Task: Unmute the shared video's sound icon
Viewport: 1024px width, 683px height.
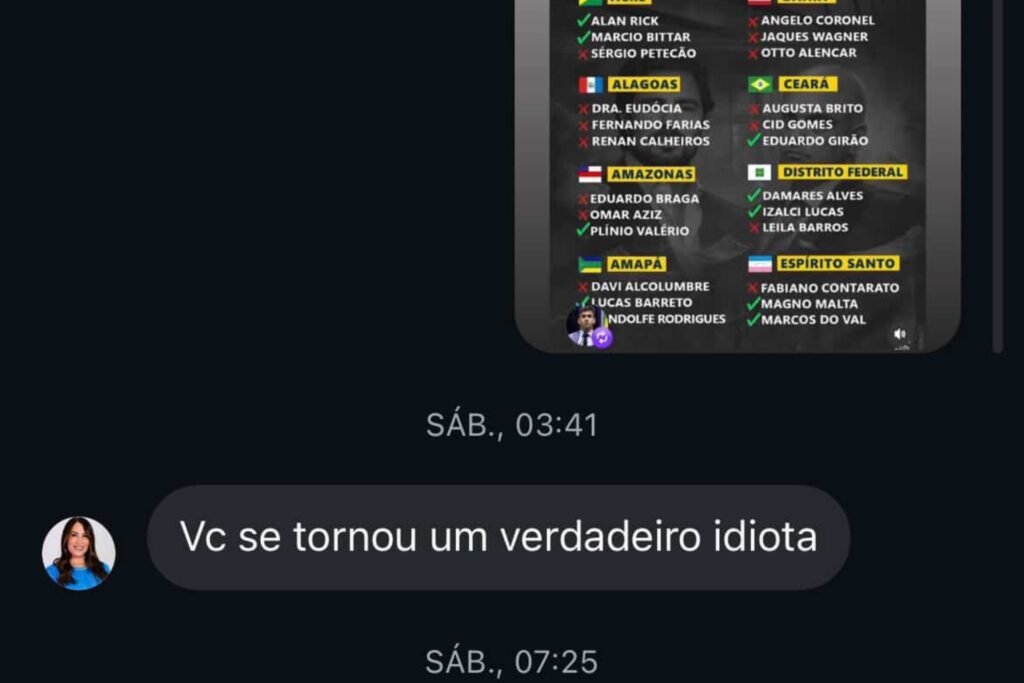Action: point(900,334)
